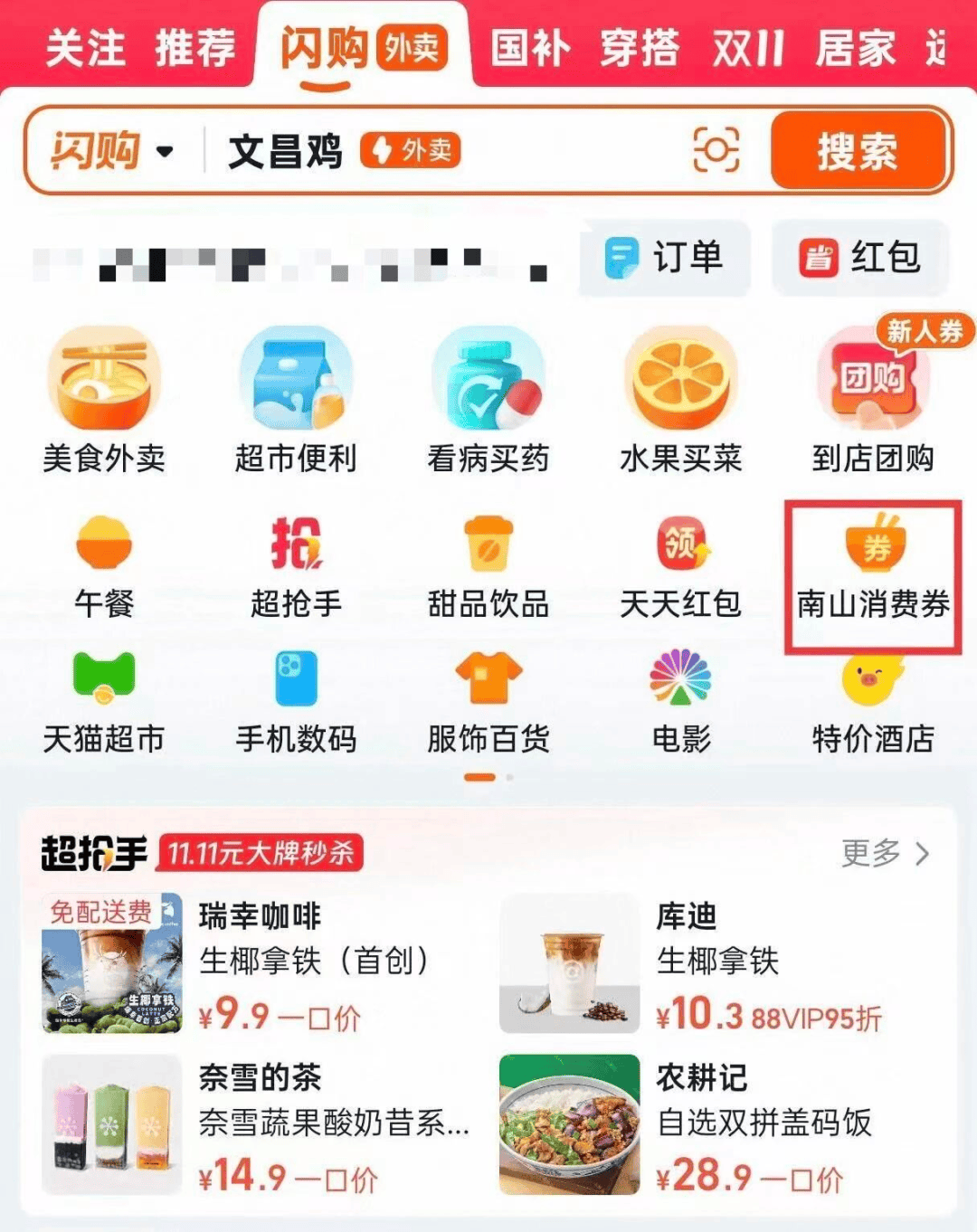Open the camera scan icon

[716, 149]
